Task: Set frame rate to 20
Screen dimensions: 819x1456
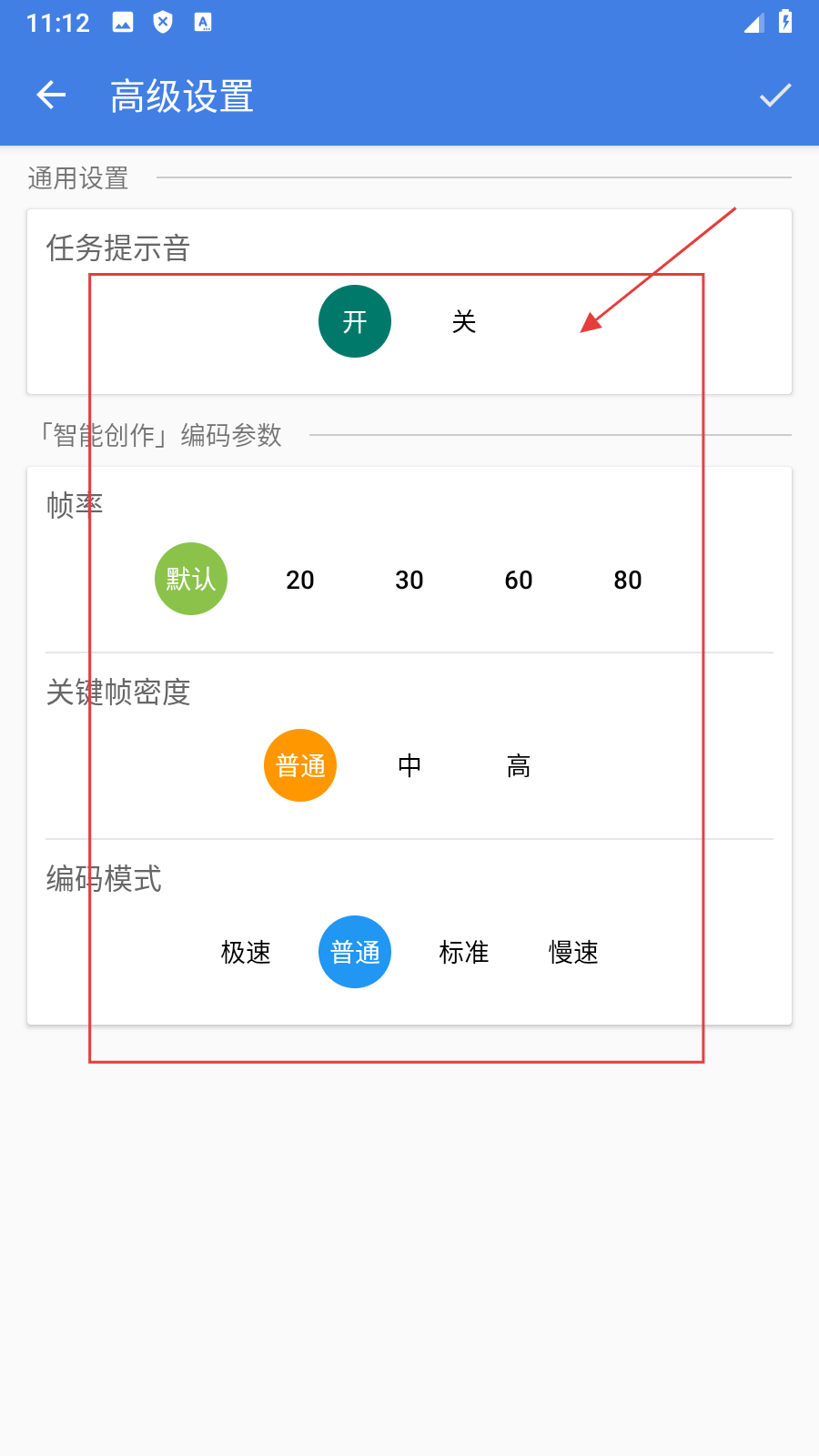Action: click(x=300, y=580)
